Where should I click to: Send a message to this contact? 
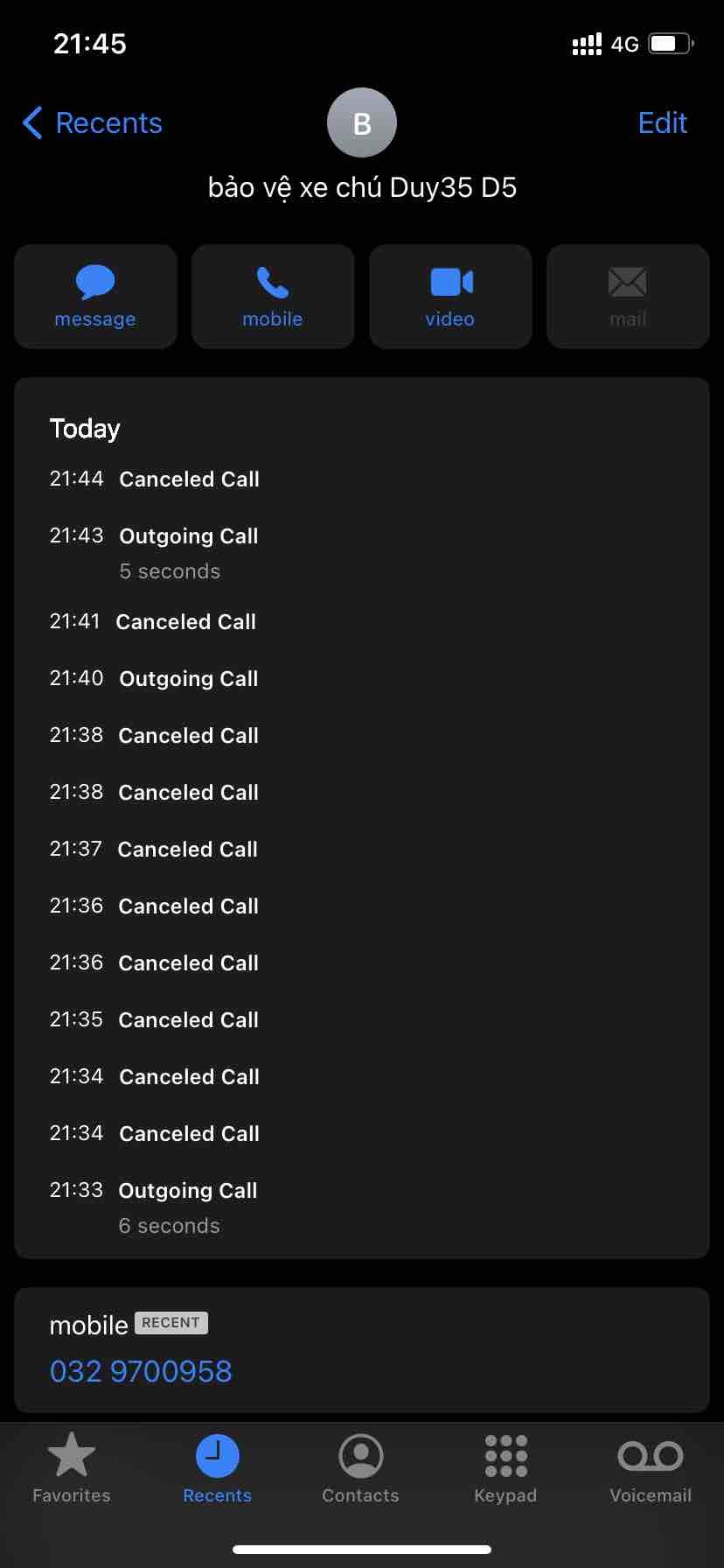[95, 297]
